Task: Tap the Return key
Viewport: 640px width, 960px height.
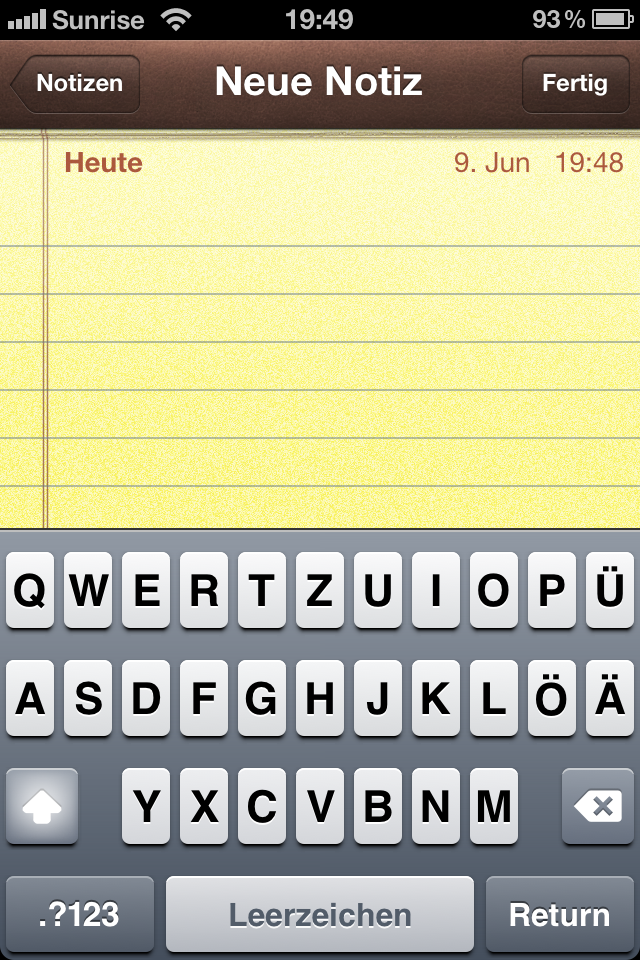Action: (559, 914)
